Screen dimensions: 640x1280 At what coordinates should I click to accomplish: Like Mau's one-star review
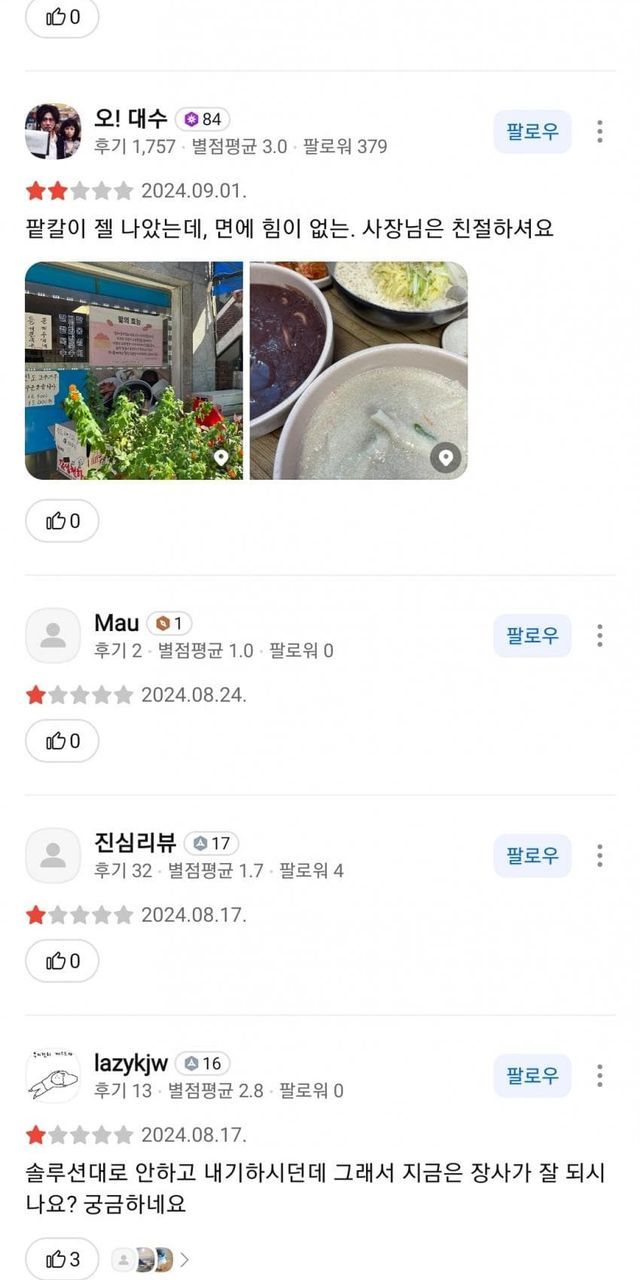tap(62, 741)
